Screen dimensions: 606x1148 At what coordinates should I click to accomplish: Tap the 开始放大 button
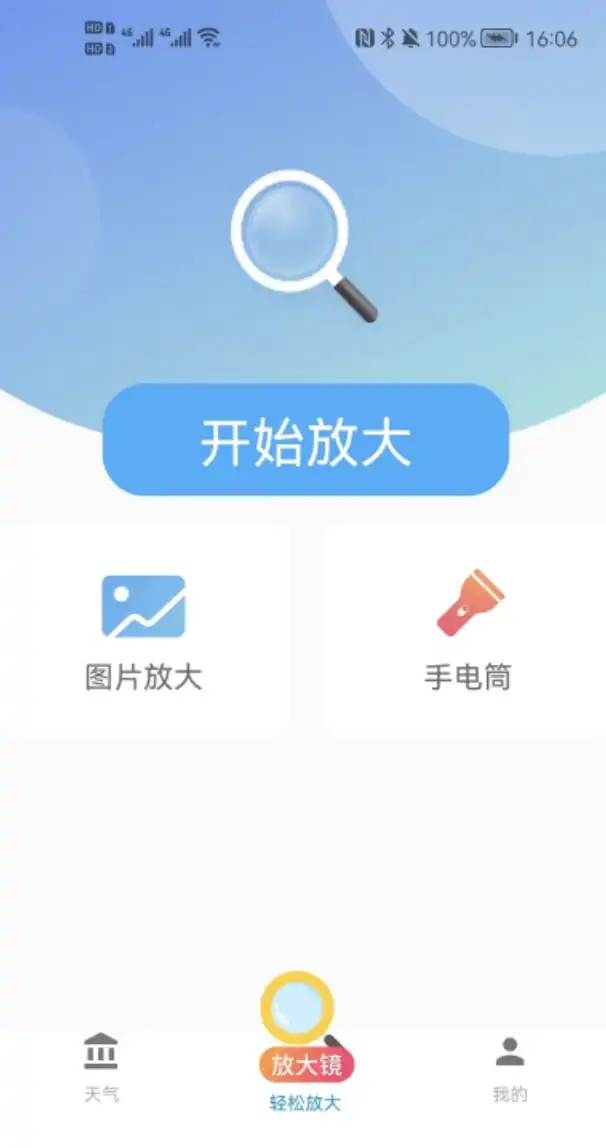[x=306, y=441]
